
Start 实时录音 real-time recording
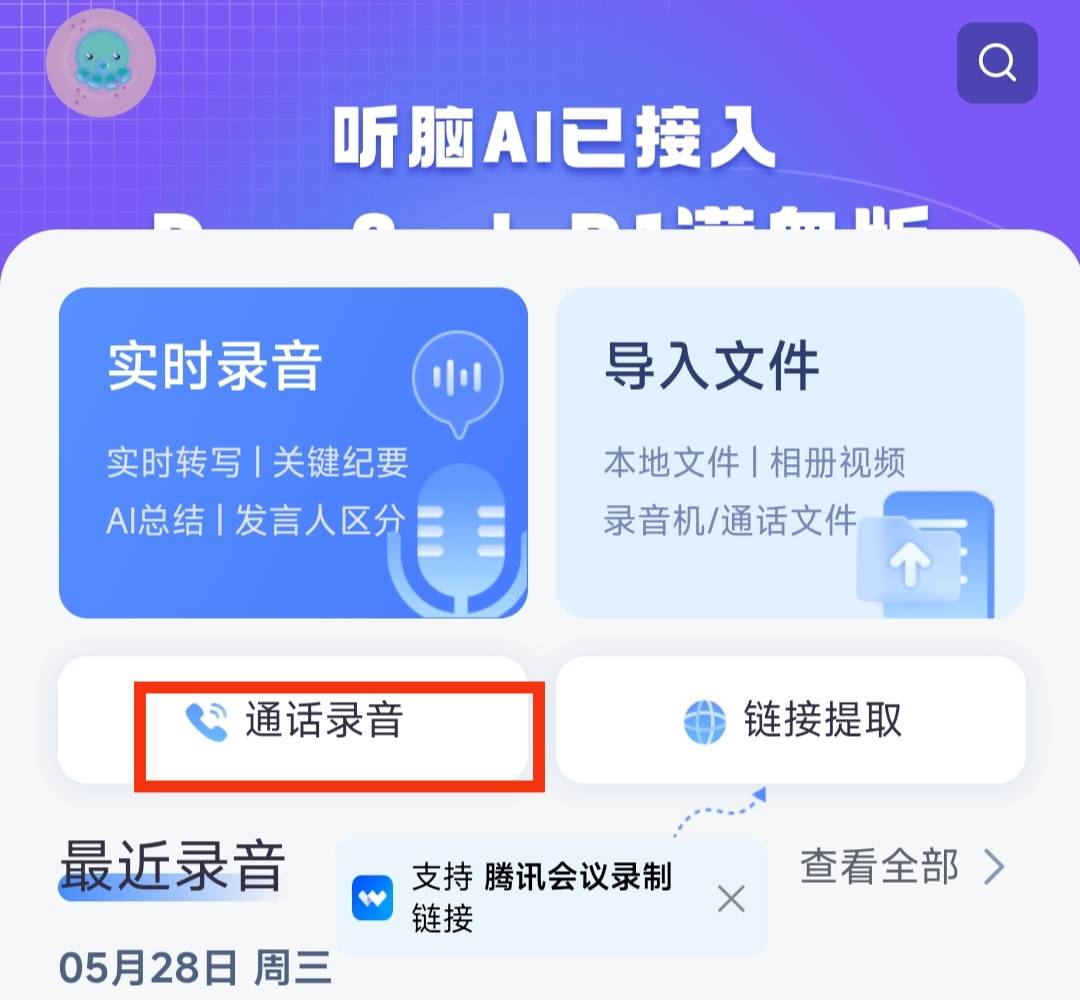(x=293, y=453)
